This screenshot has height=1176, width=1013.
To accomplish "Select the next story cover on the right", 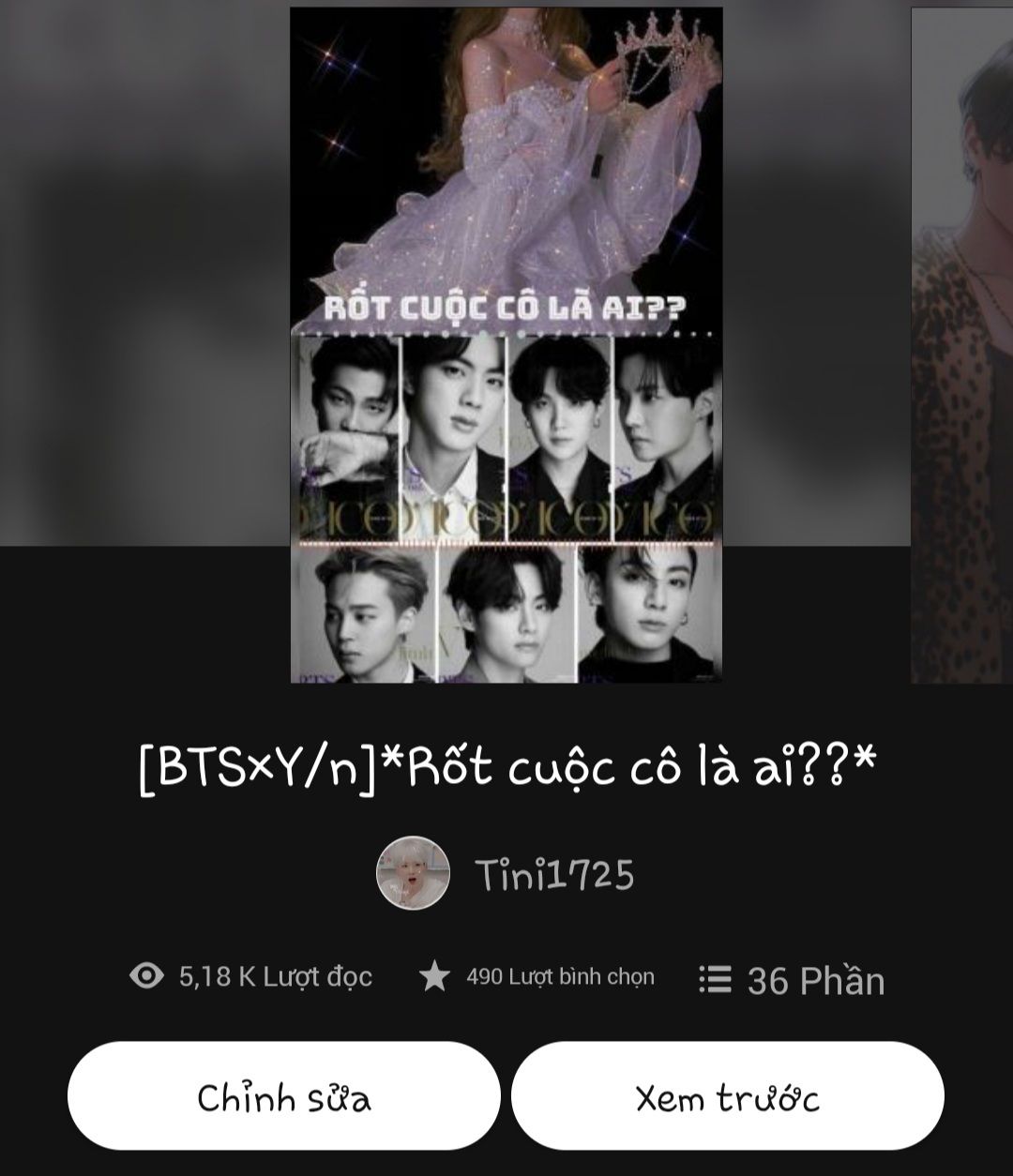I will 962,345.
